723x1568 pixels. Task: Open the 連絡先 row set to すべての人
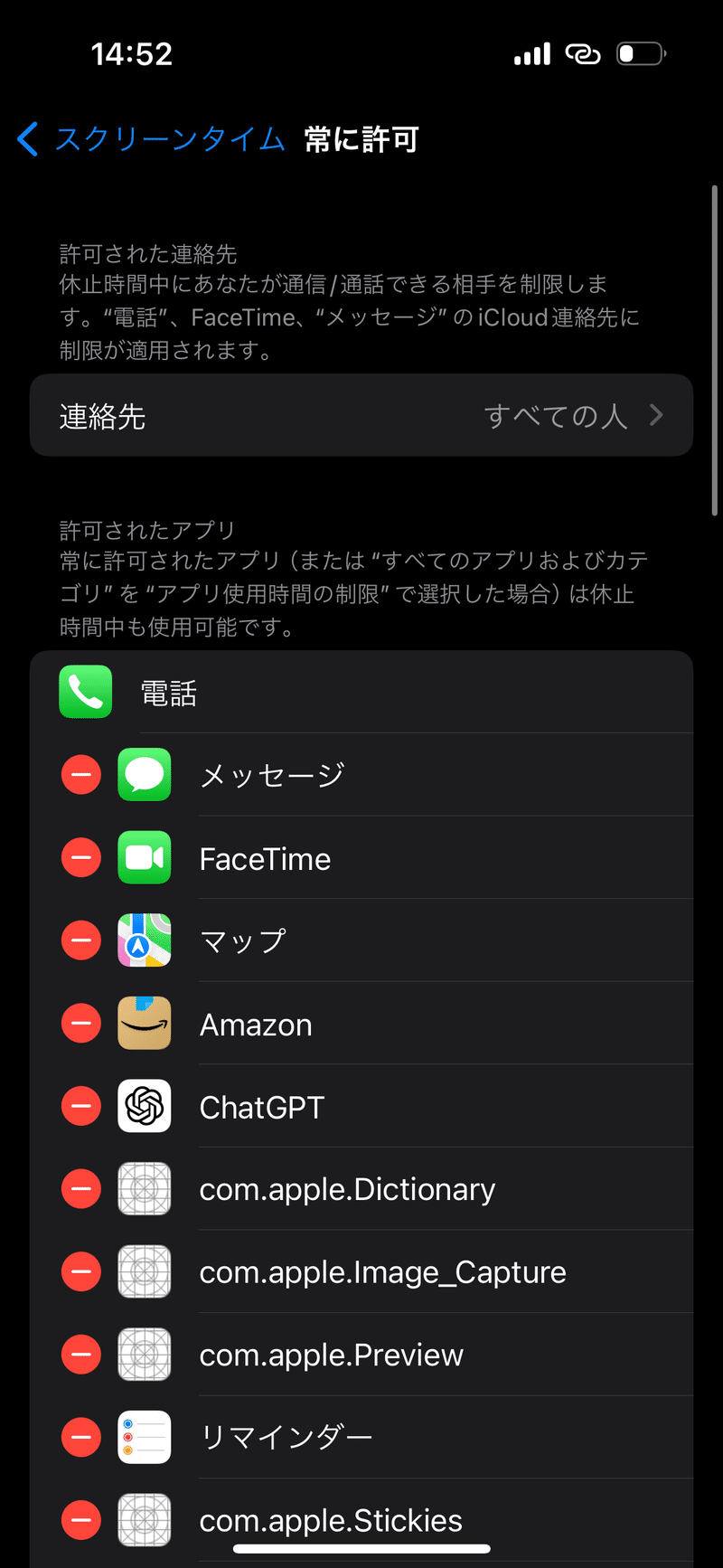361,416
